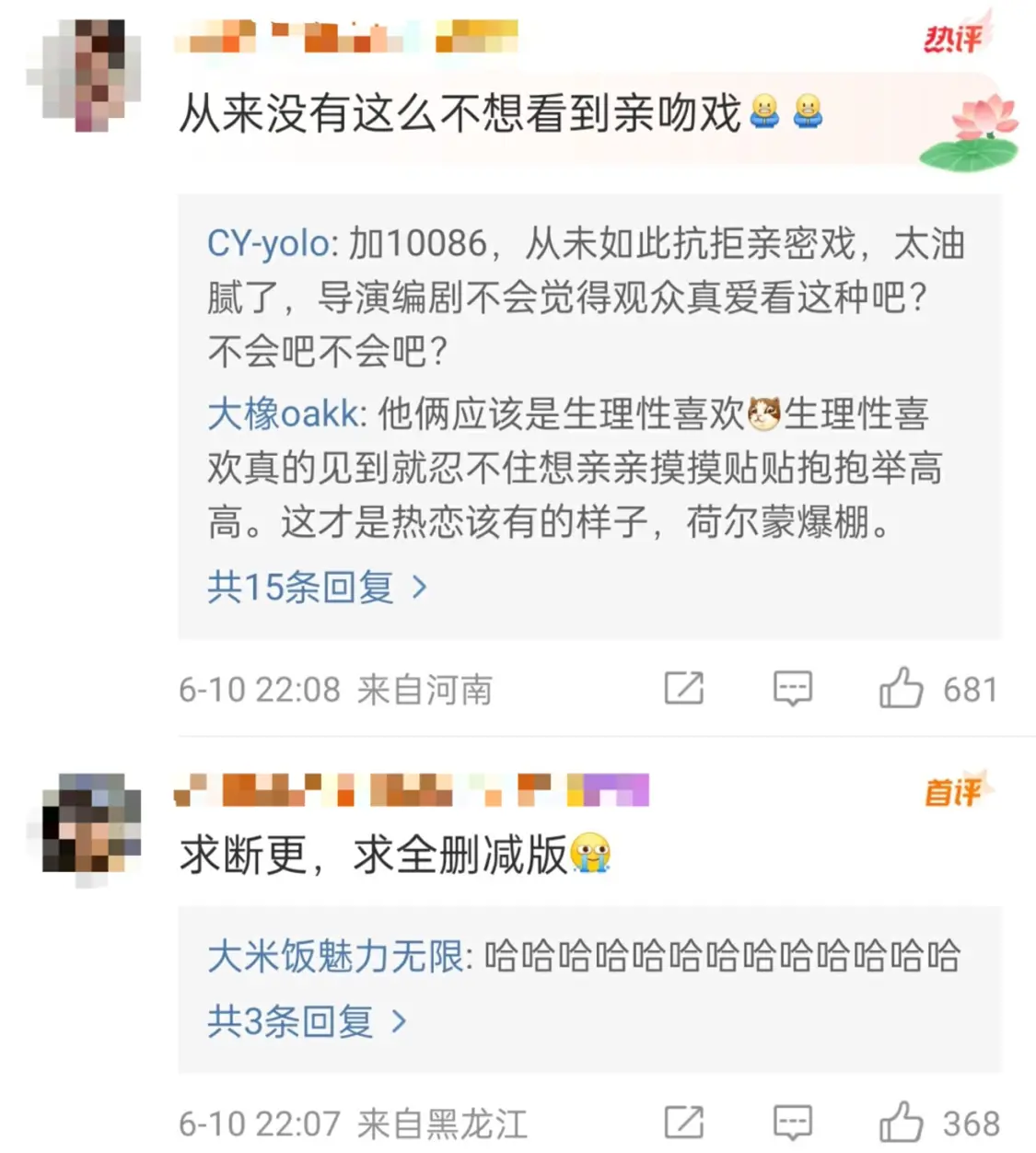Reply to the comment from 黑龙江
Viewport: 1036px width, 1153px height.
point(792,1123)
